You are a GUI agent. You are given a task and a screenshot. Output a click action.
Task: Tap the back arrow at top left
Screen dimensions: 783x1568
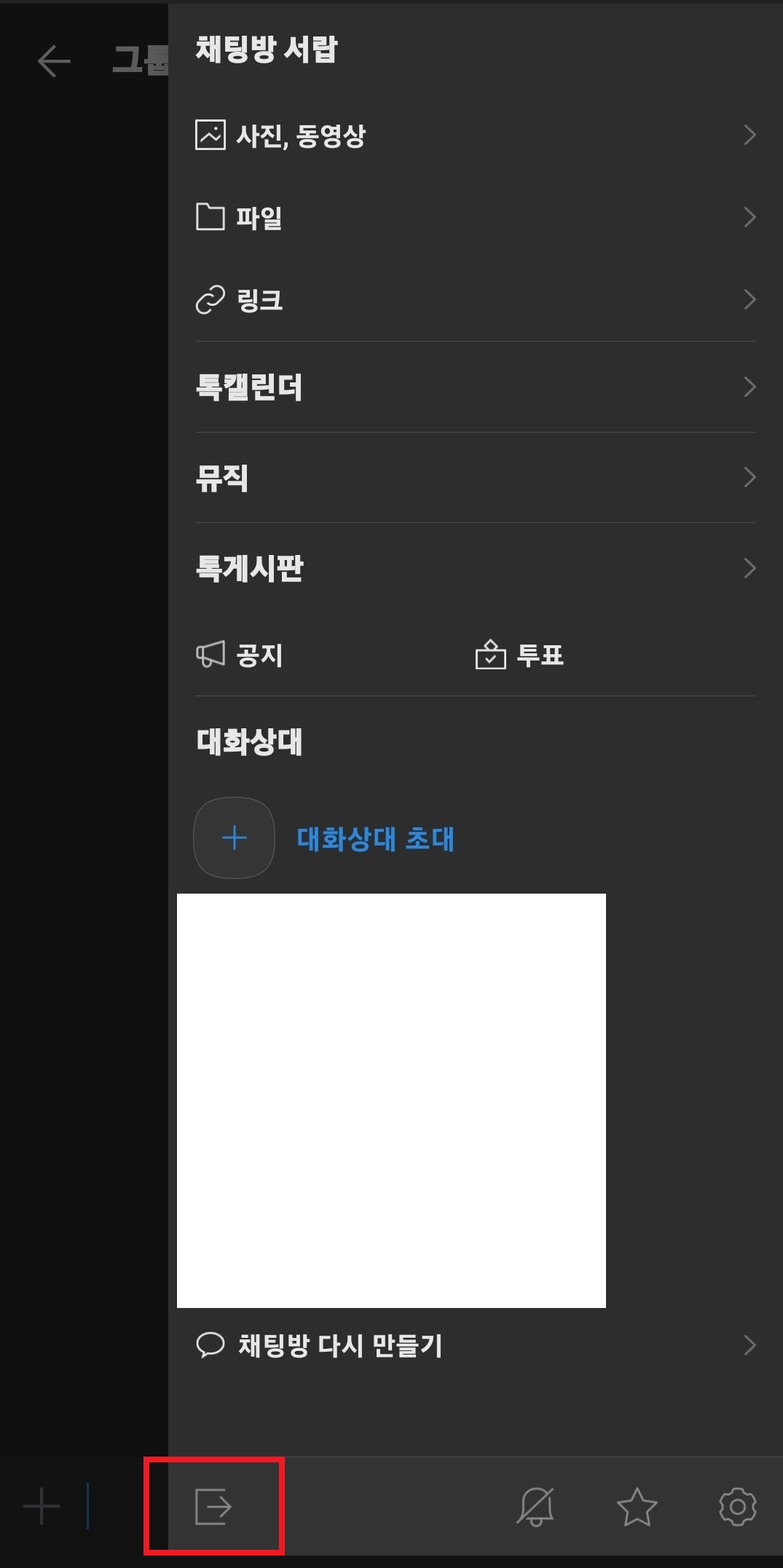[54, 62]
